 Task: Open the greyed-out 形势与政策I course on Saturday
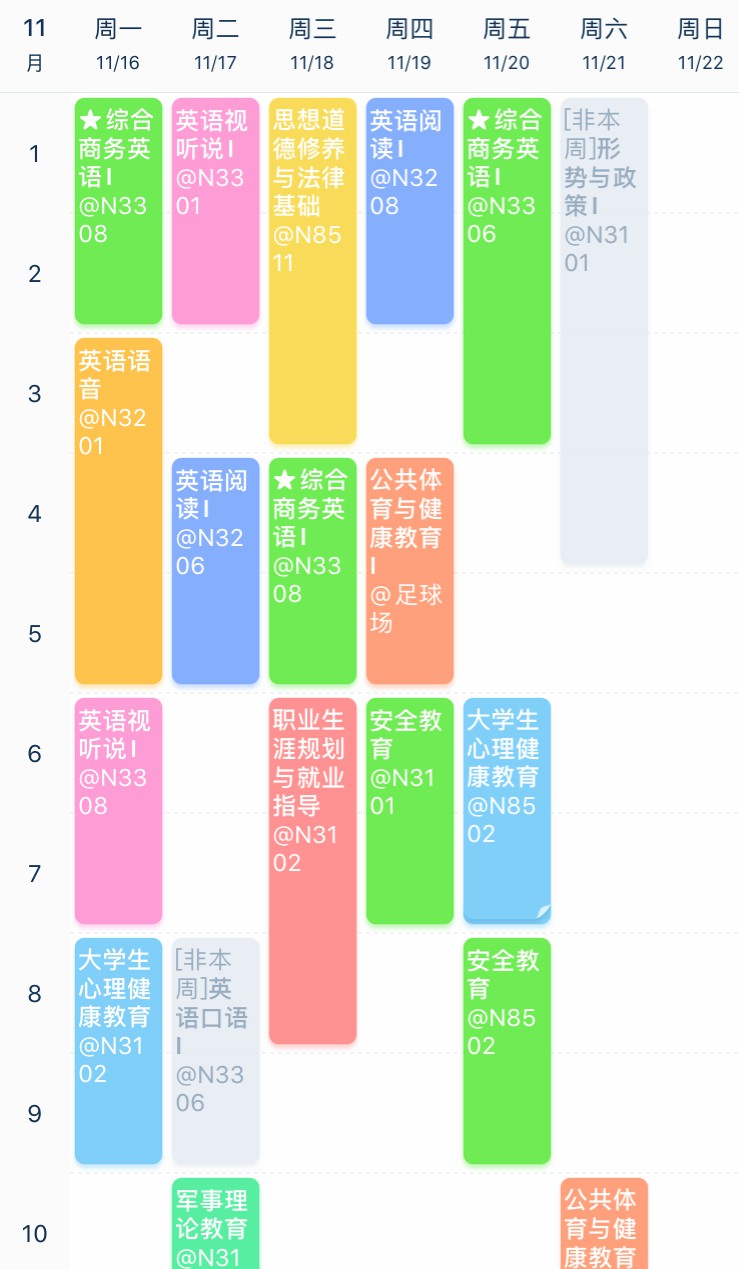(603, 331)
